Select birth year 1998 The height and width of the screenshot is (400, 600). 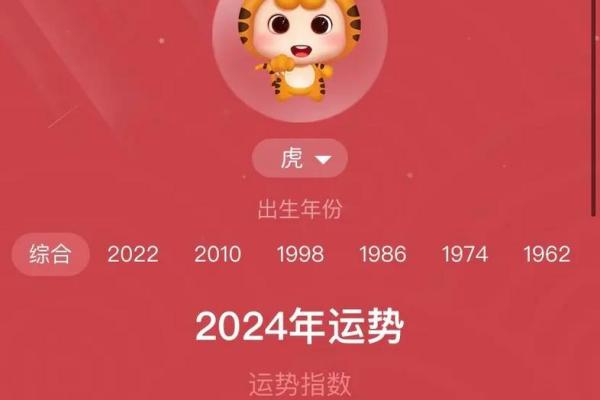300,254
